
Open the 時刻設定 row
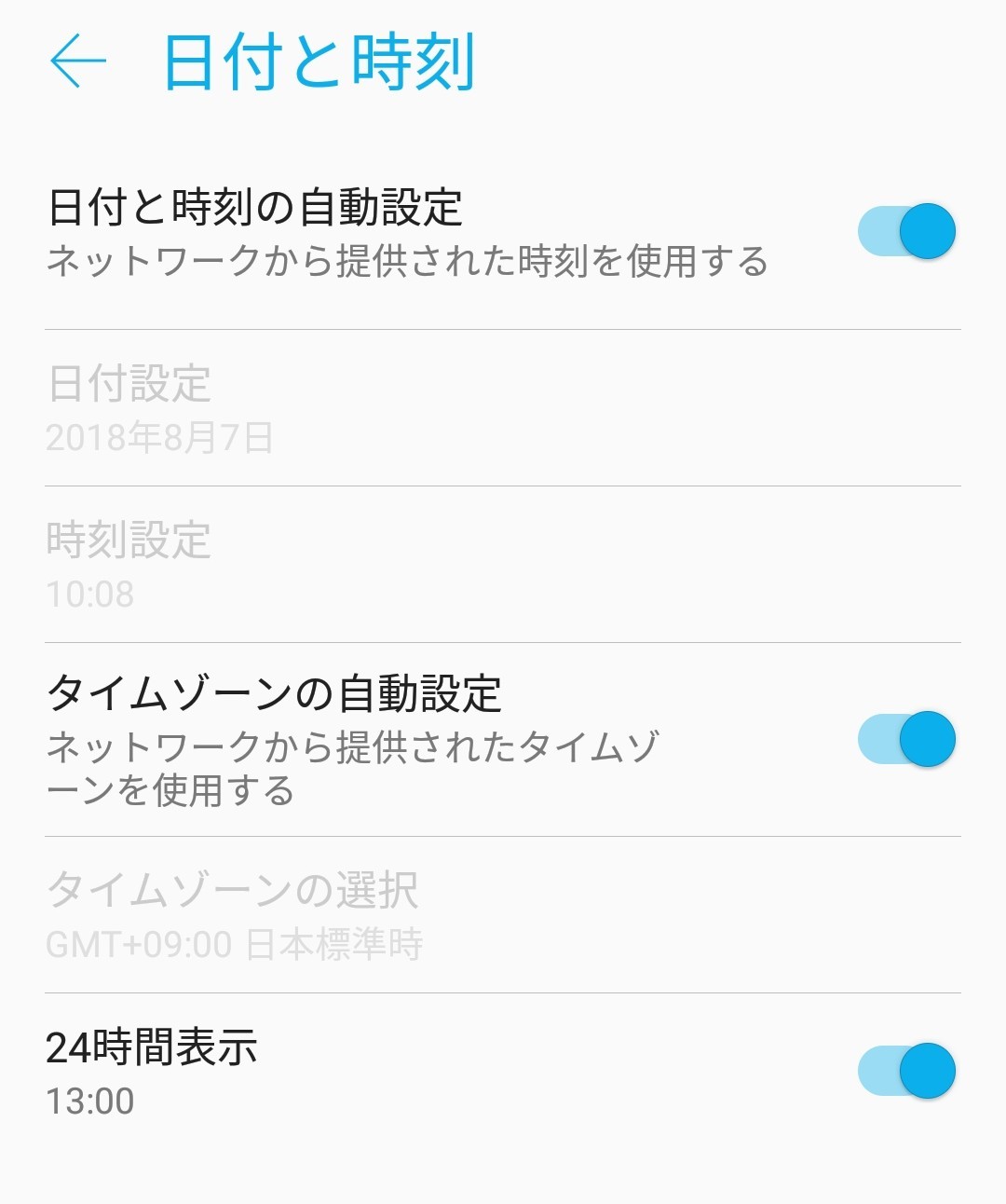(503, 565)
